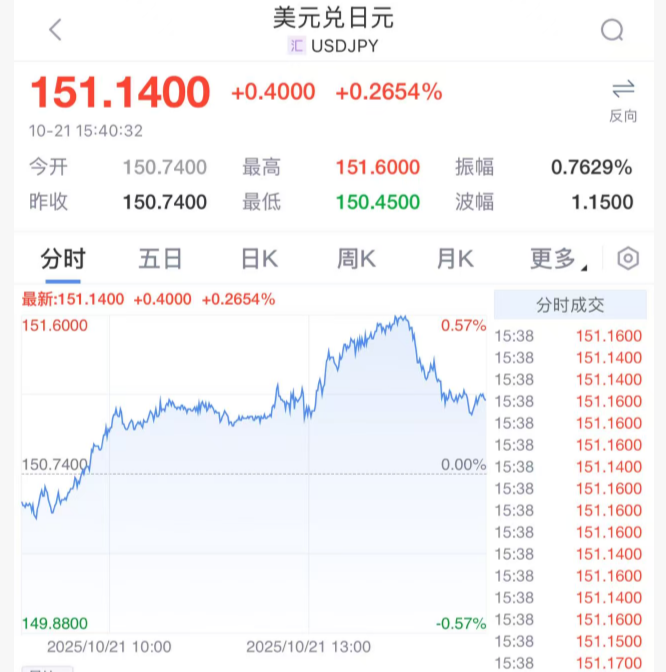Go back using the top-left arrow

click(x=55, y=30)
